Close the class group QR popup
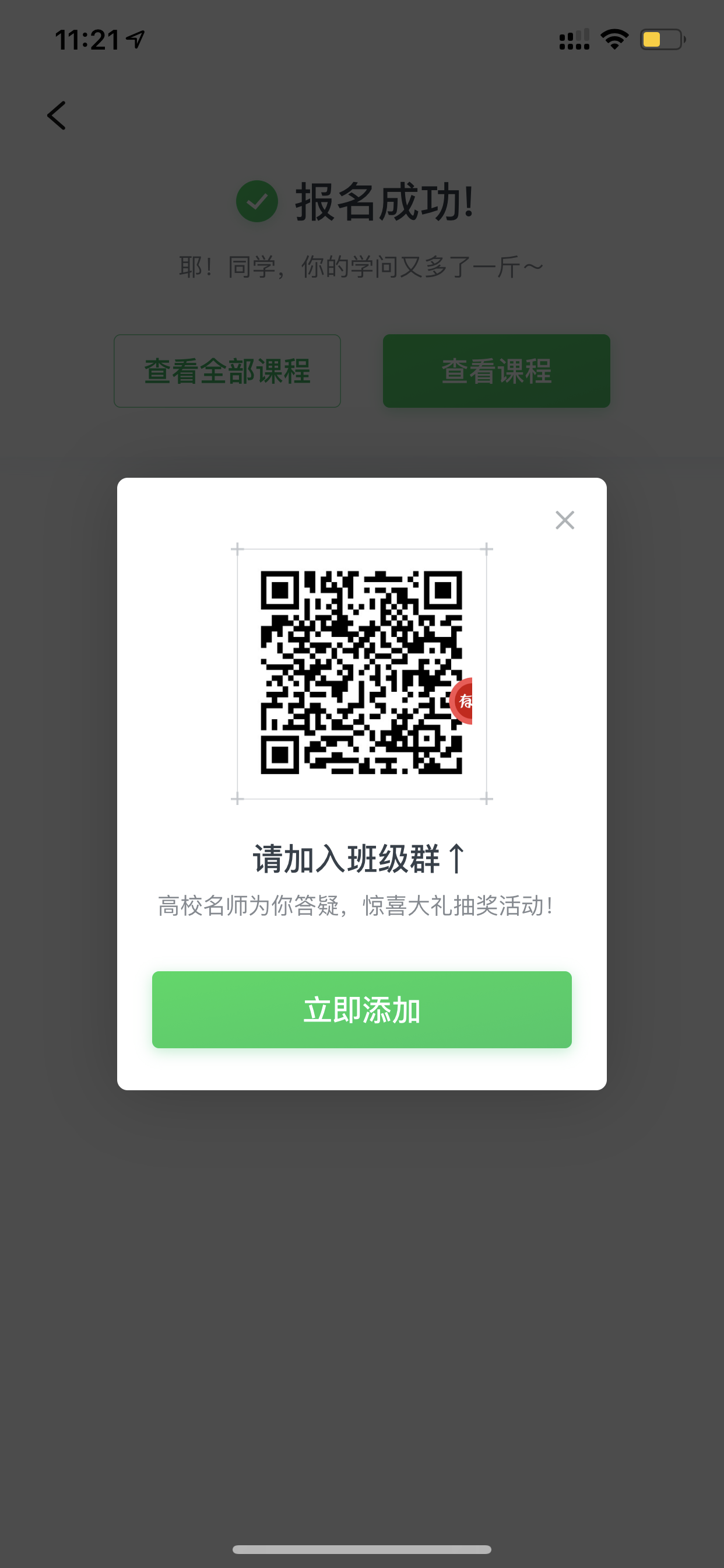Image resolution: width=724 pixels, height=1568 pixels. (x=565, y=520)
